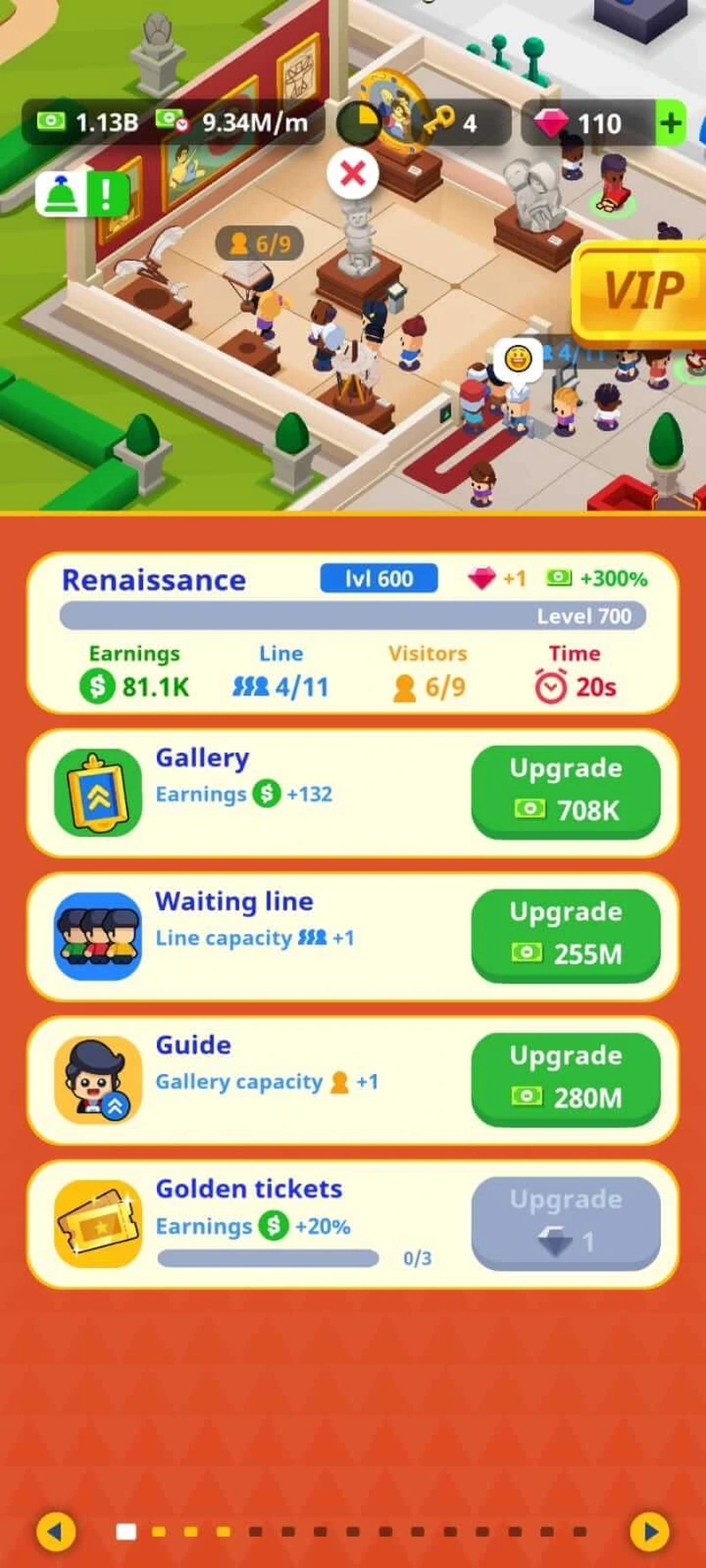706x1568 pixels.
Task: Add more gems with the green plus
Action: (x=671, y=123)
